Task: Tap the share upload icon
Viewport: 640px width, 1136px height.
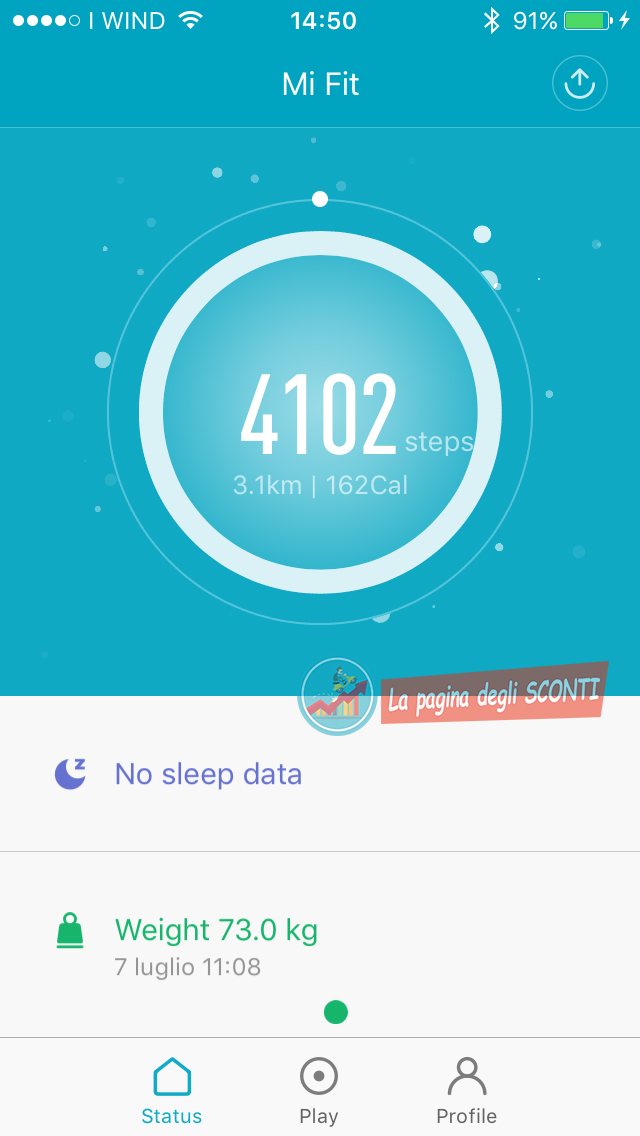Action: point(580,84)
